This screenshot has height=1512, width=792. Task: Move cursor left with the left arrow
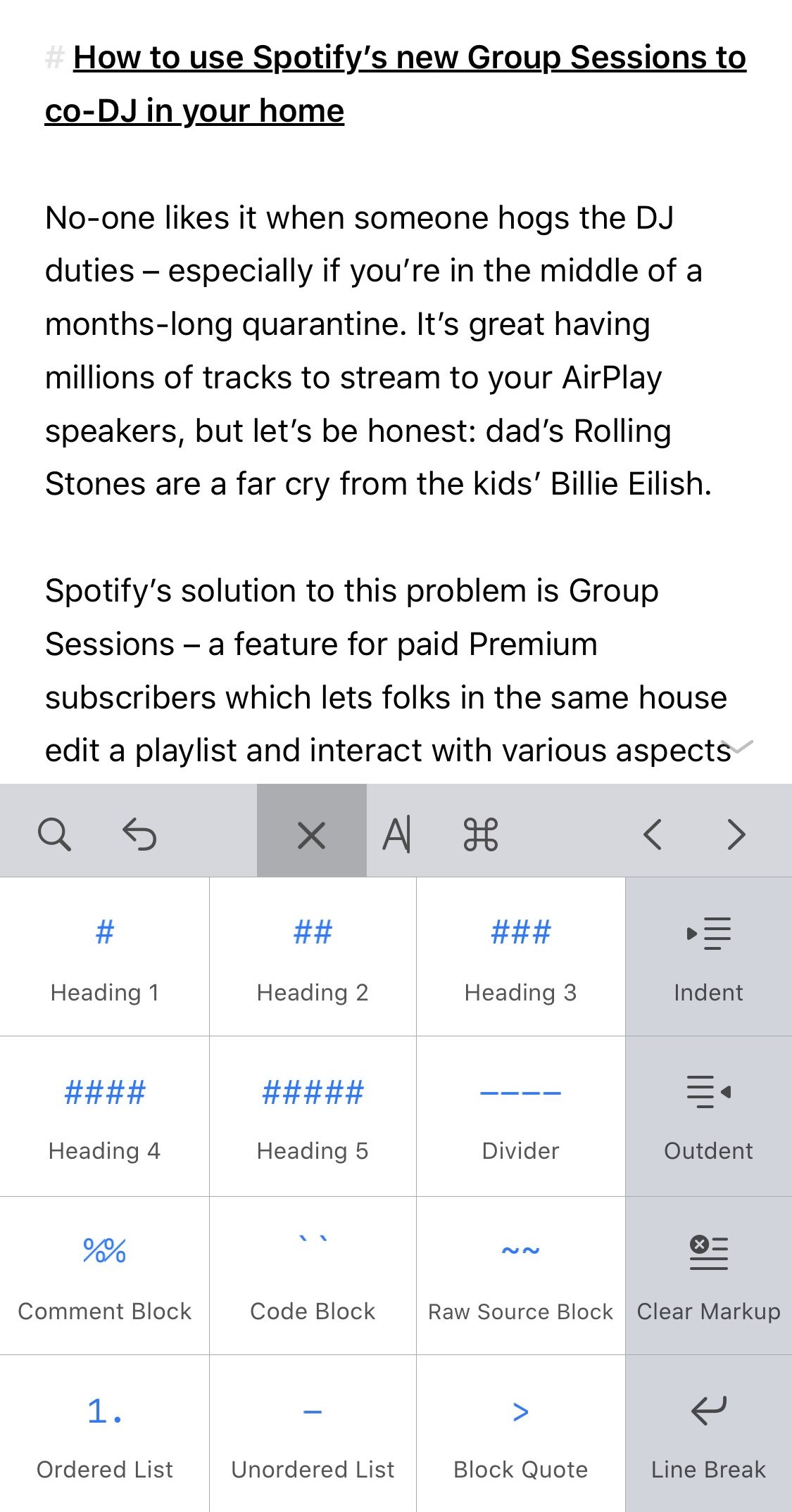[653, 834]
